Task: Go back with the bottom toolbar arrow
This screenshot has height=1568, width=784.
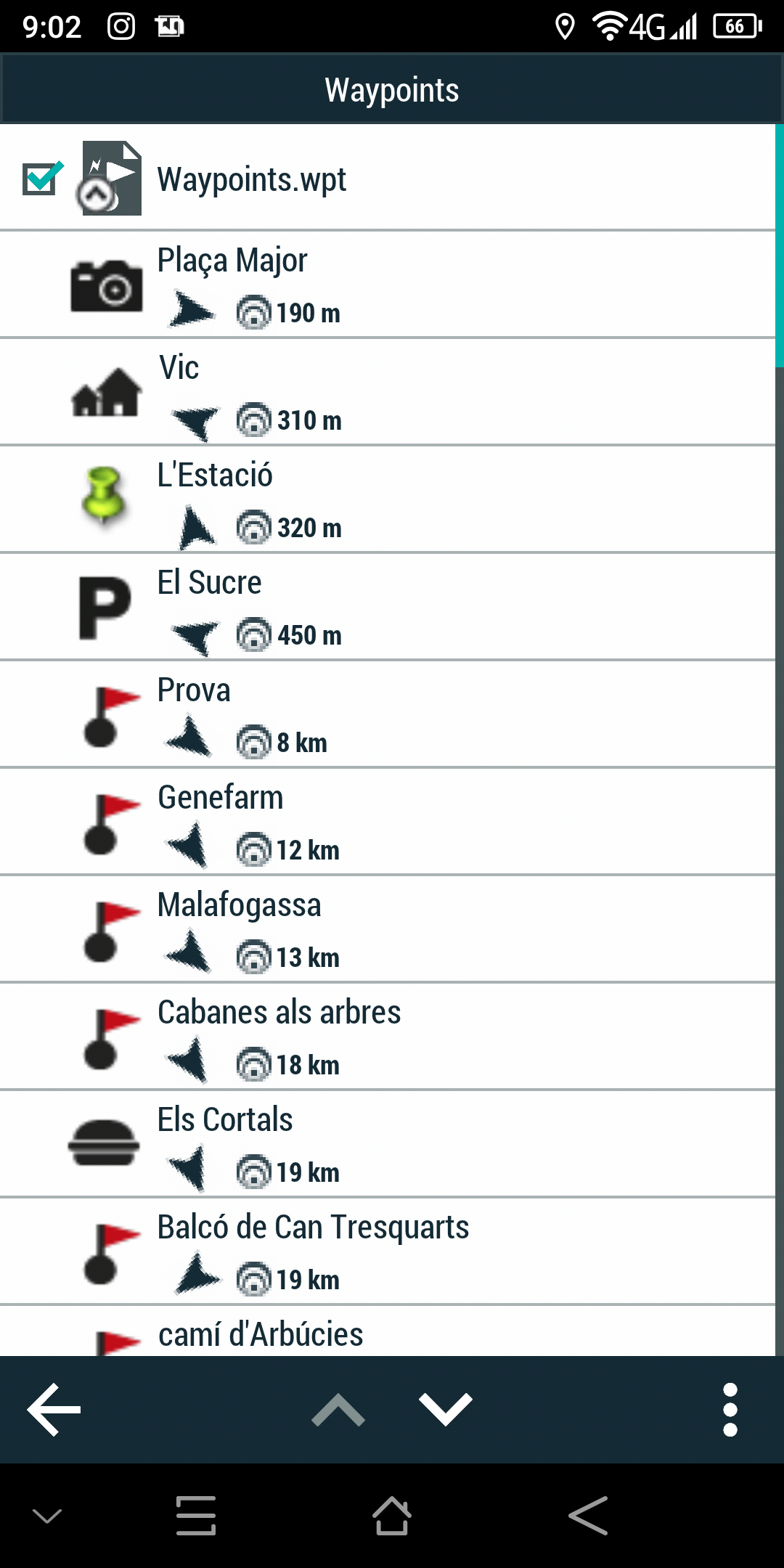Action: pos(54,1410)
